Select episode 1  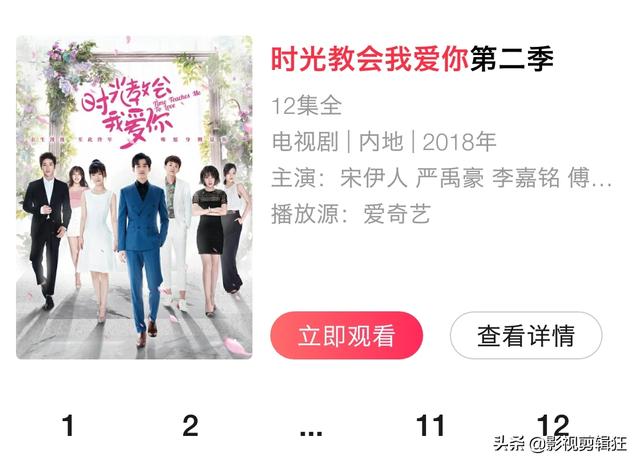pyautogui.click(x=68, y=427)
